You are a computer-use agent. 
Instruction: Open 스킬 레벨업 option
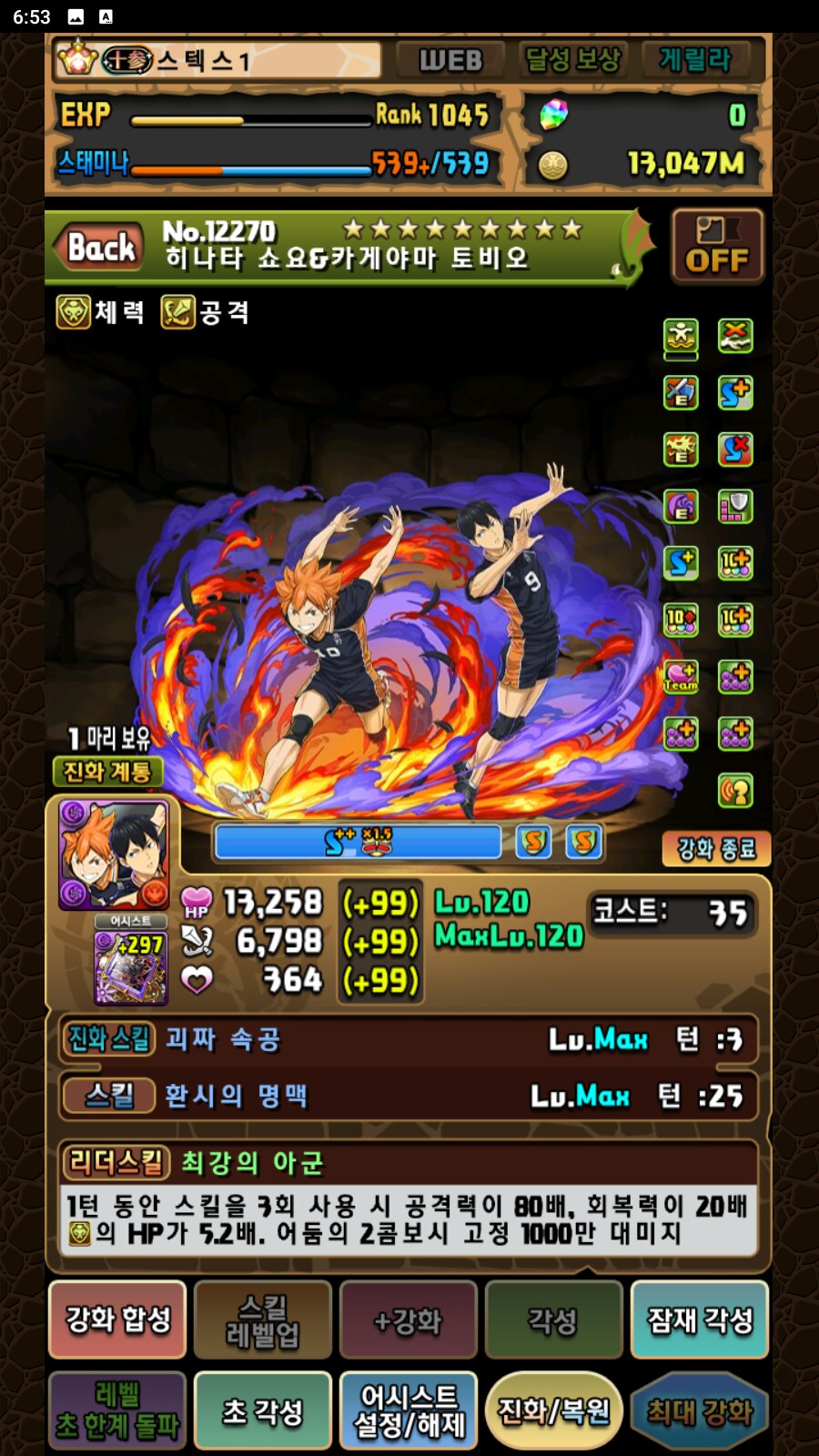click(263, 1319)
